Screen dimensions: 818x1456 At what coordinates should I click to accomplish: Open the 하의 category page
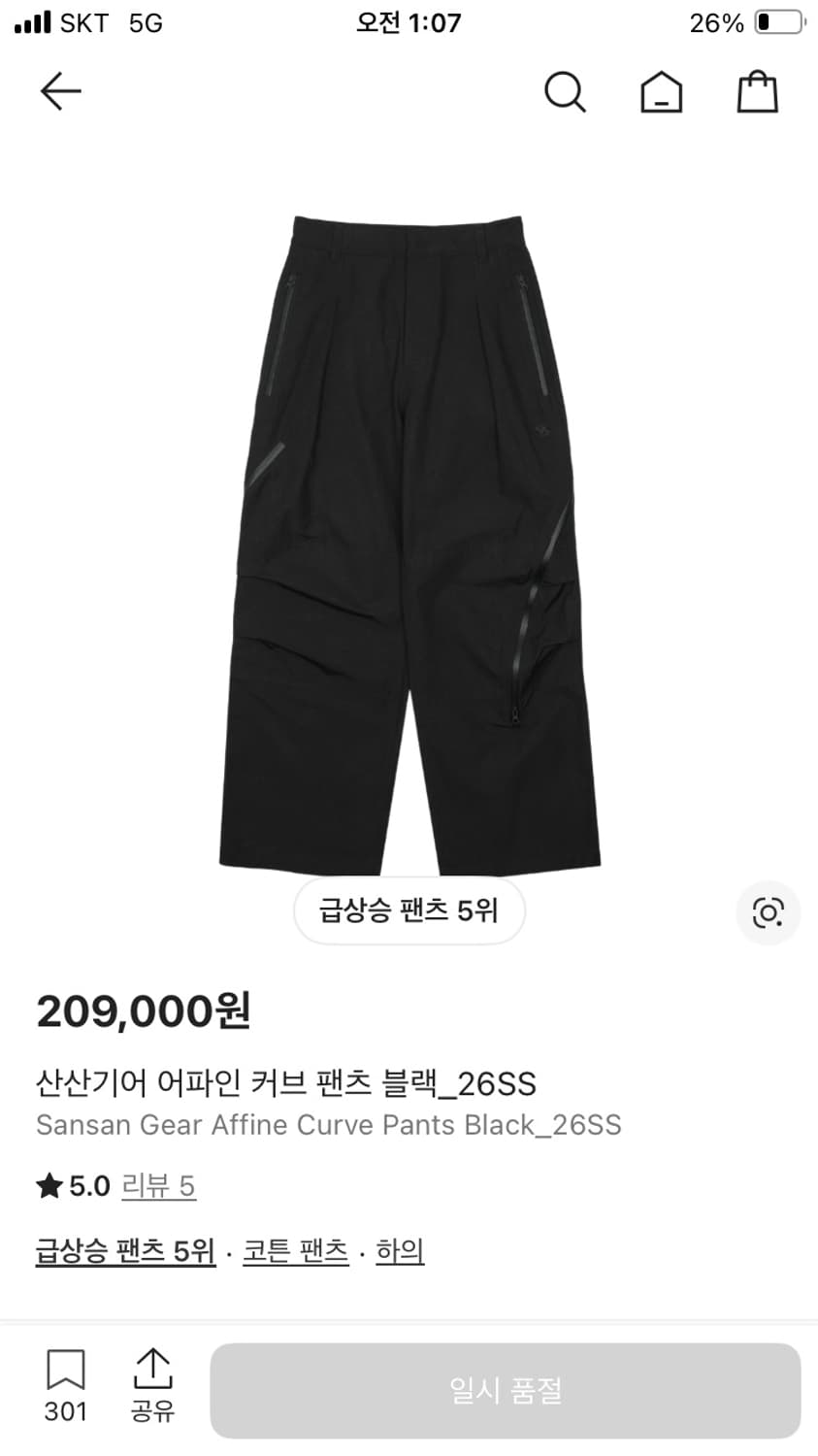pos(399,1250)
